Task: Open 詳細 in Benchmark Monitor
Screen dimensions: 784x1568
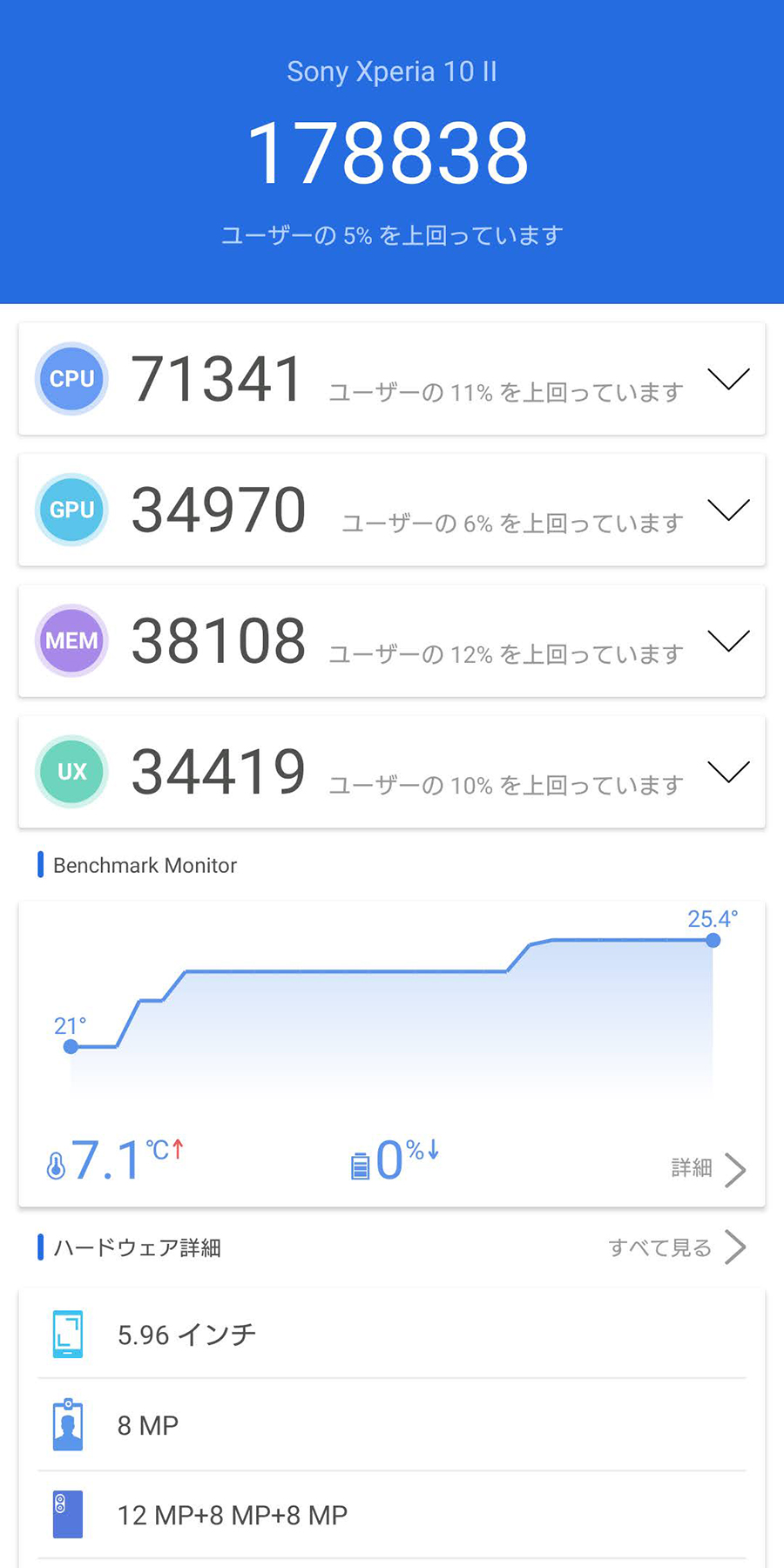Action: (x=708, y=1169)
